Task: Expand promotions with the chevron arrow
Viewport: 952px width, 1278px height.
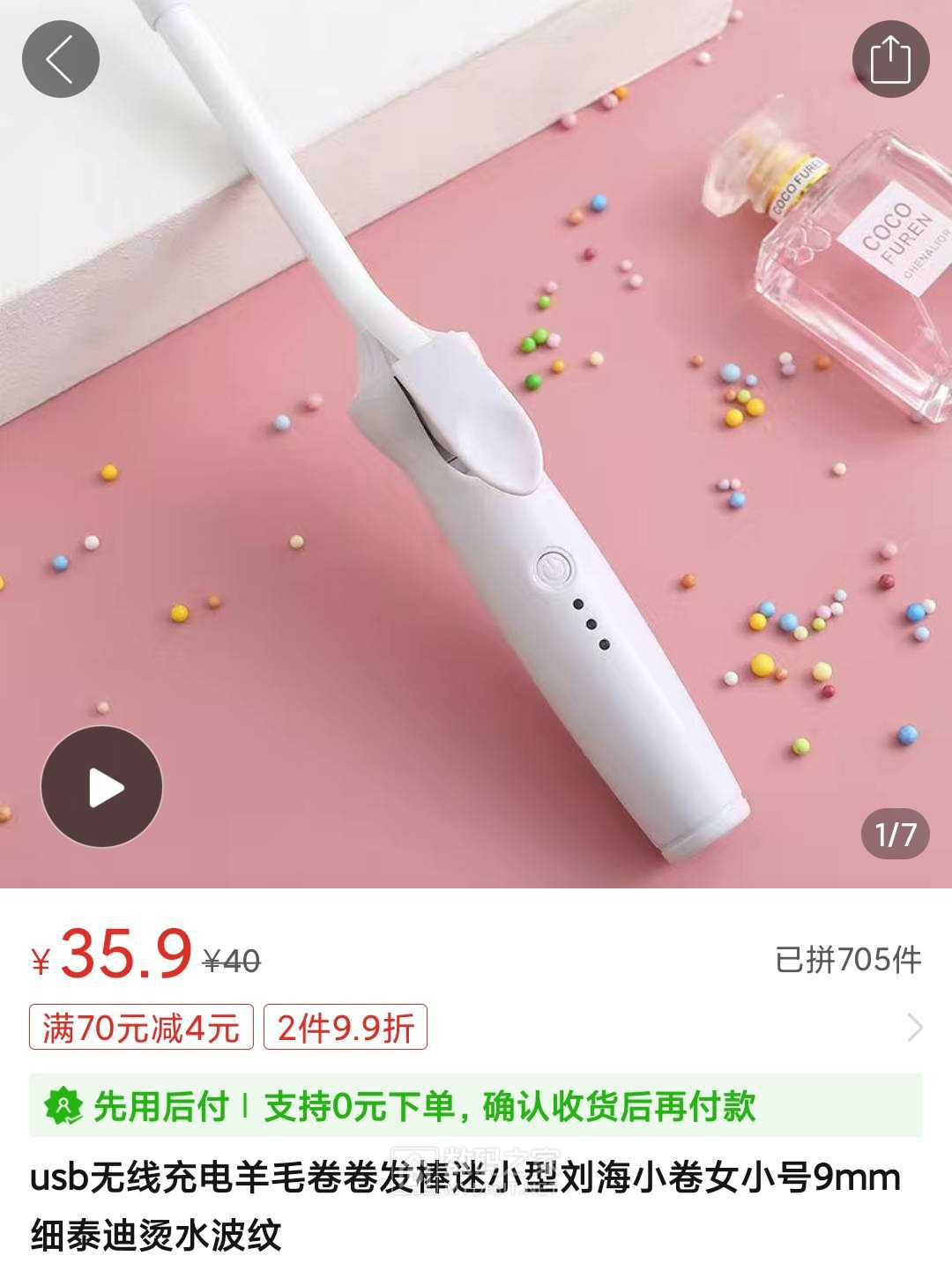Action: [x=915, y=1028]
